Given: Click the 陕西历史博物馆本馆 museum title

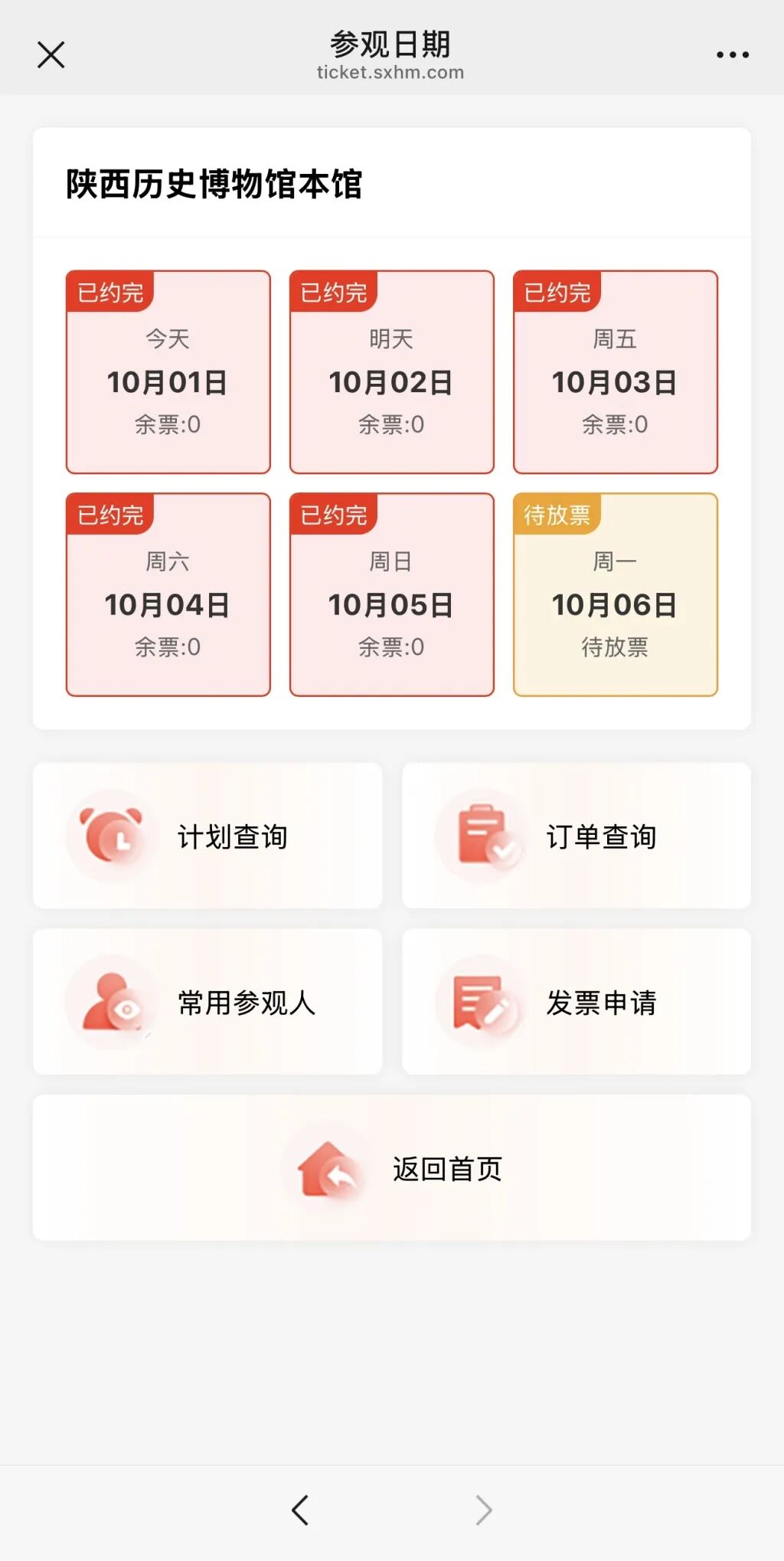Looking at the screenshot, I should point(214,182).
